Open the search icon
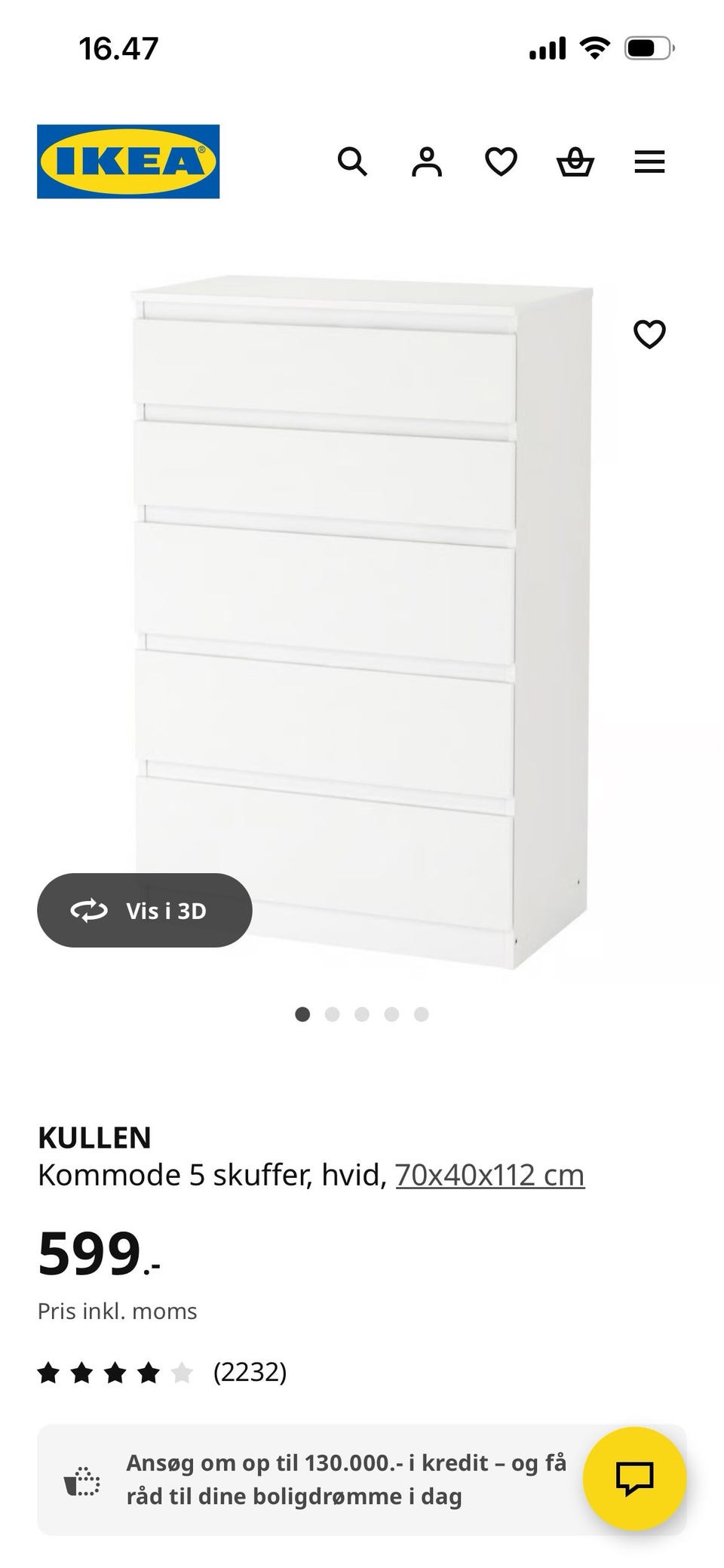 [x=352, y=162]
